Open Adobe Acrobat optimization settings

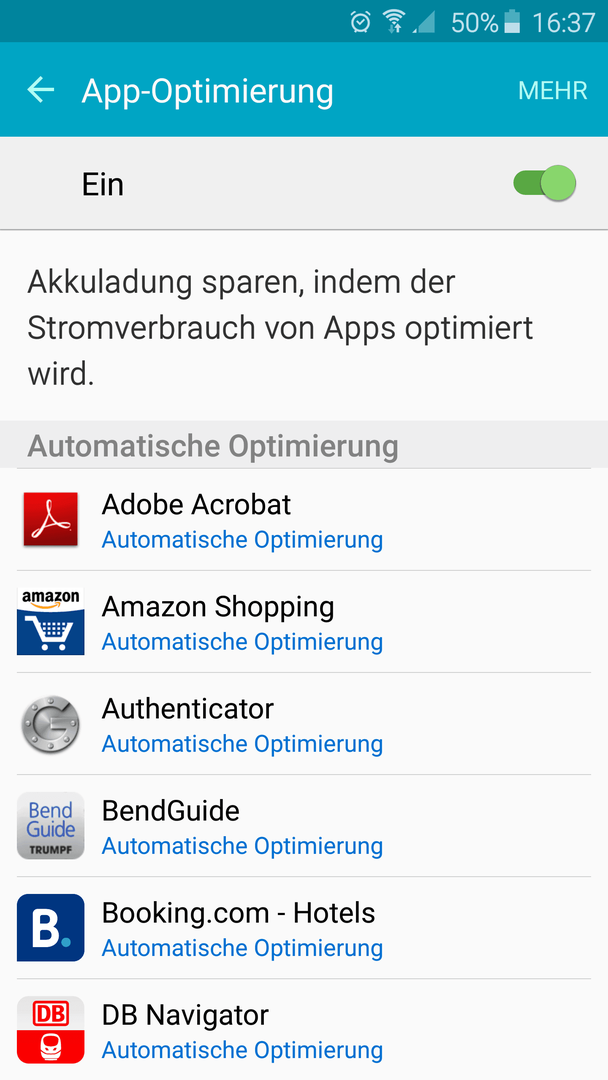coord(304,520)
